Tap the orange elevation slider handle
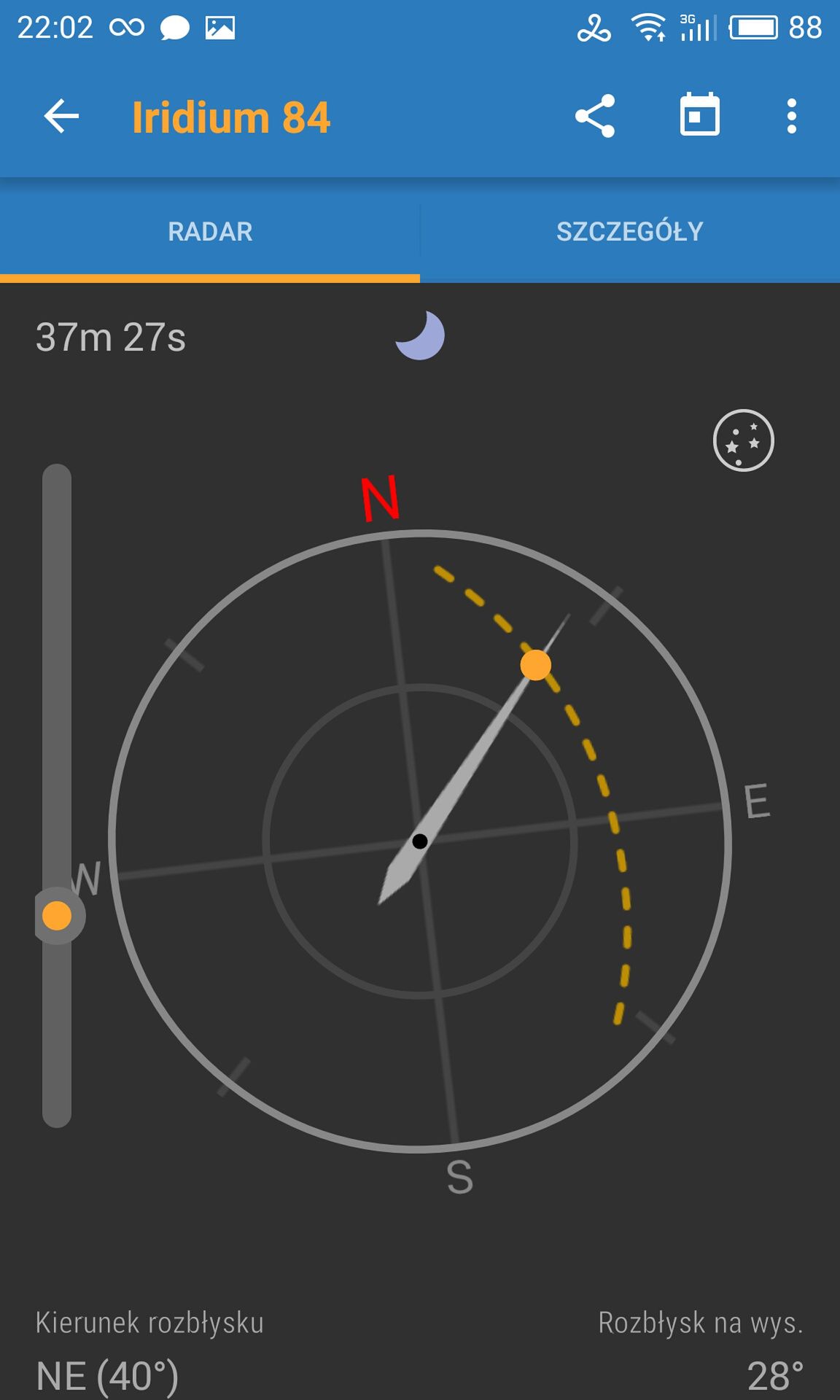The image size is (840, 1400). (x=57, y=916)
